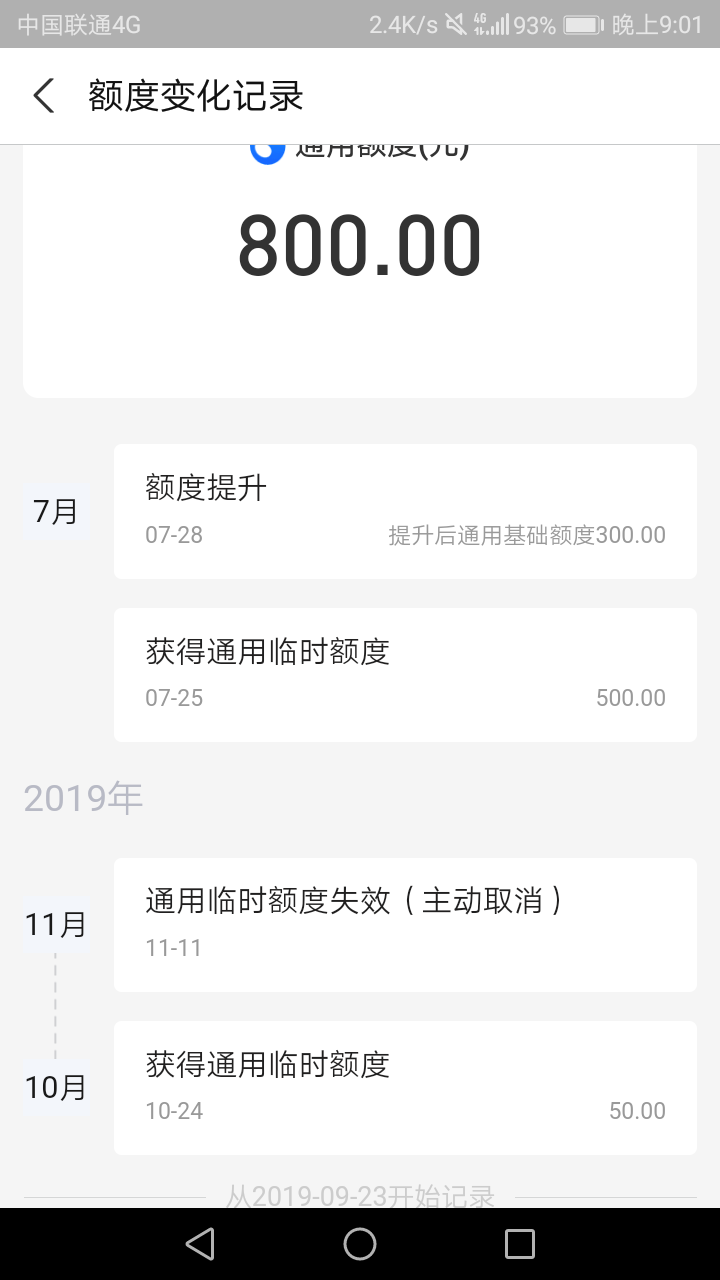Open recent apps from navigation bar
Image resolution: width=720 pixels, height=1280 pixels.
tap(520, 1244)
